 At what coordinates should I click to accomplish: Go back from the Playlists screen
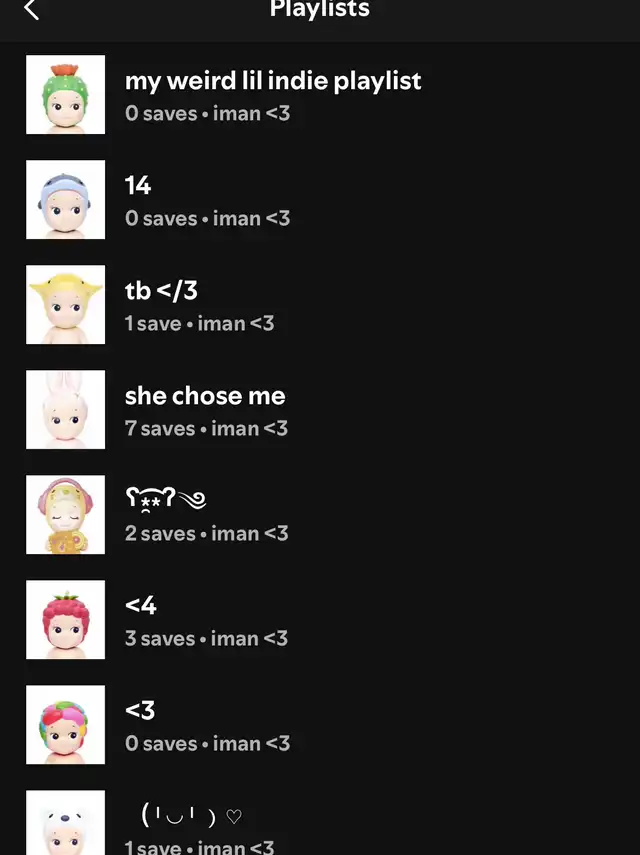(31, 11)
